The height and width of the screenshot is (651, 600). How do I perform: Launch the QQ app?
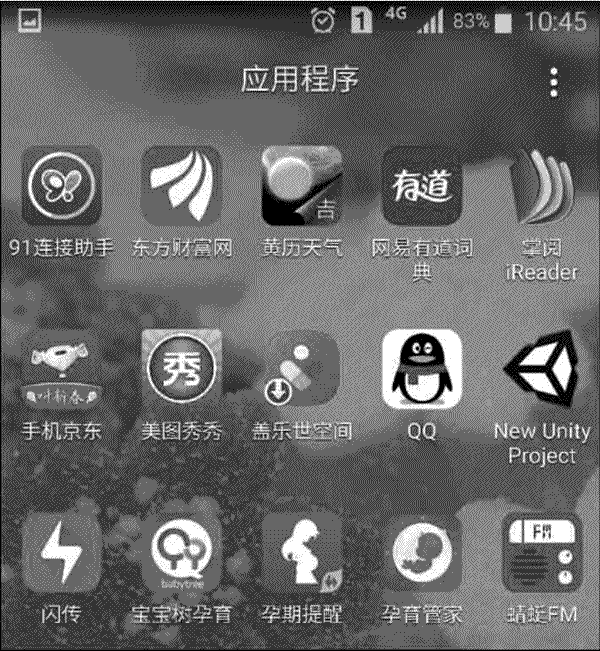click(421, 371)
